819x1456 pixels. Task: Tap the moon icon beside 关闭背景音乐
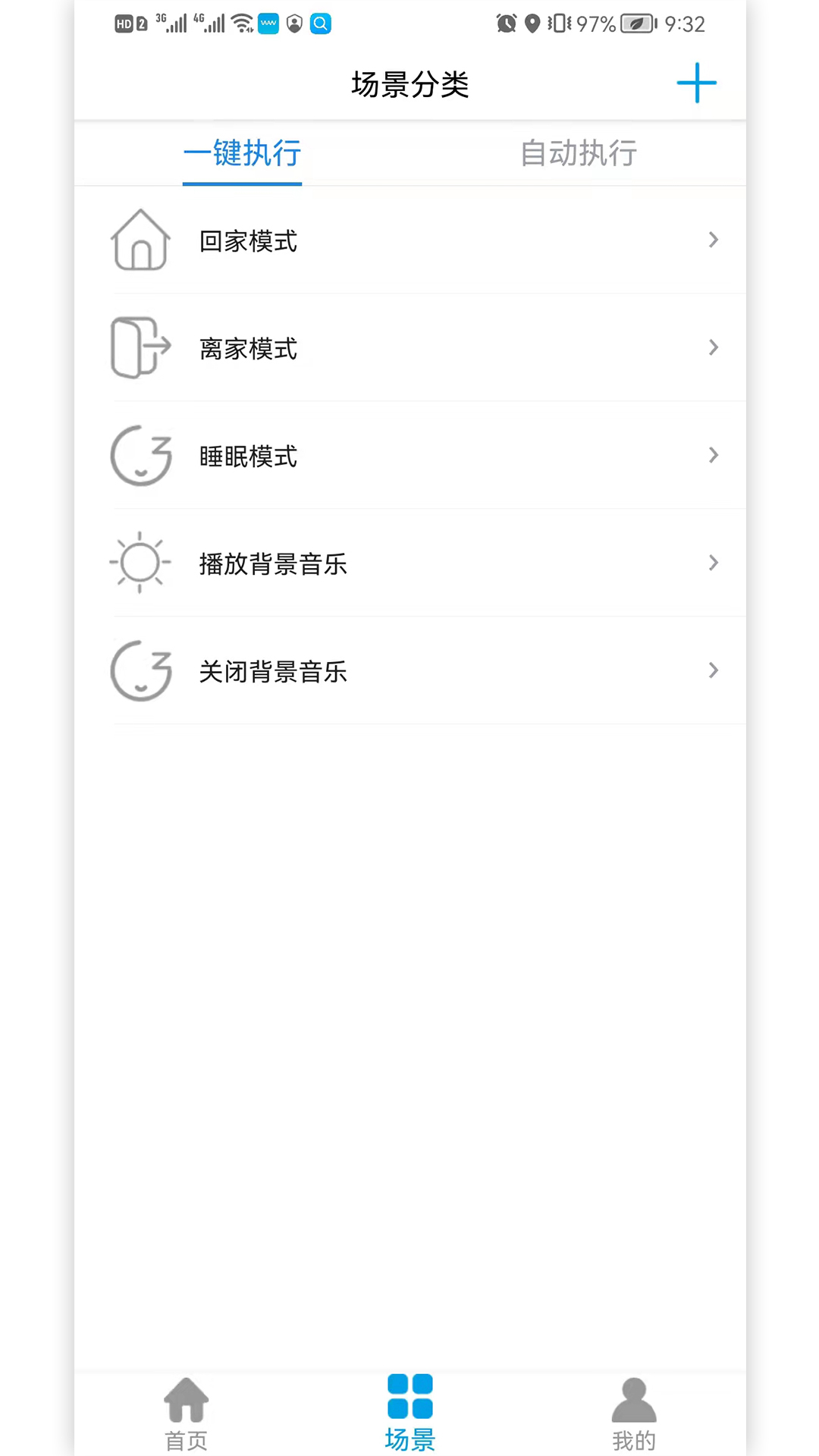pyautogui.click(x=141, y=672)
